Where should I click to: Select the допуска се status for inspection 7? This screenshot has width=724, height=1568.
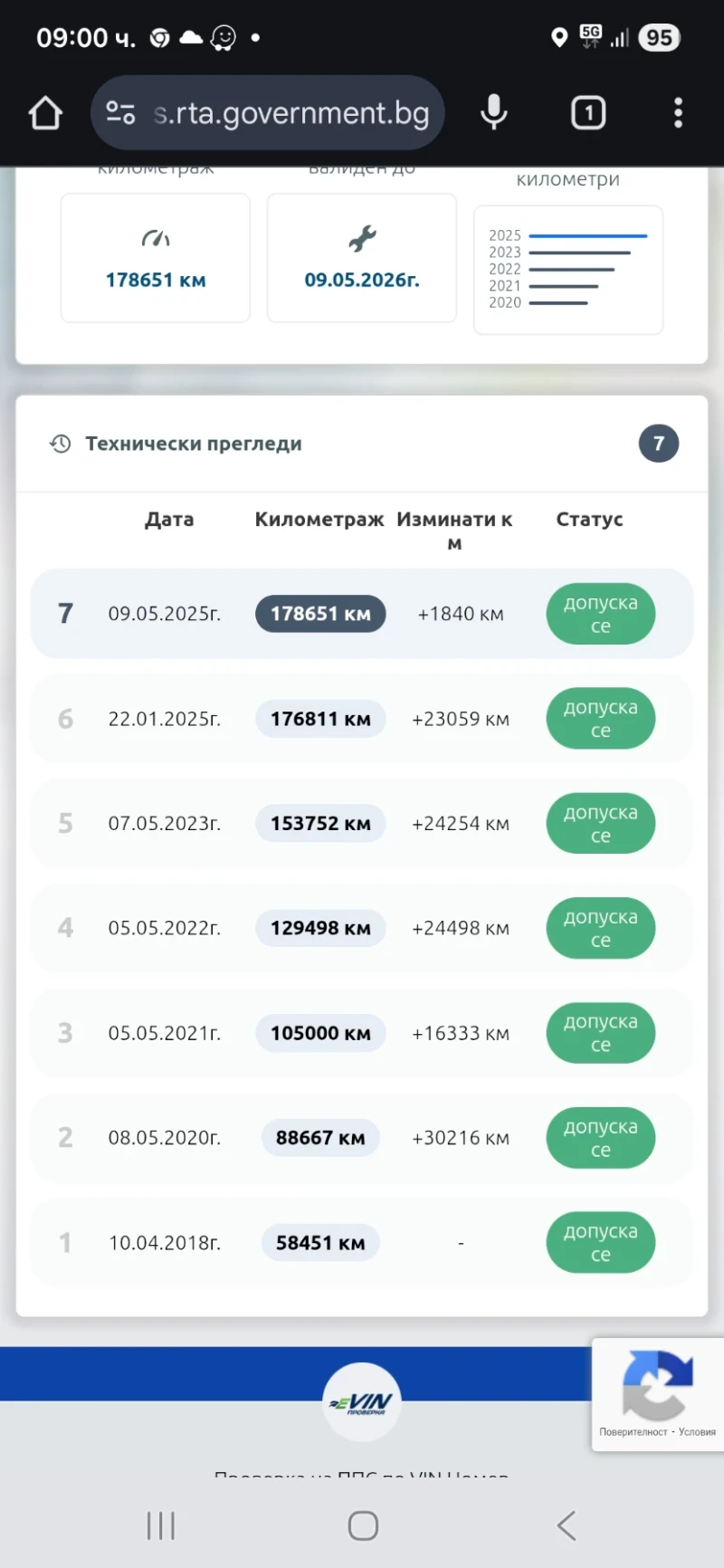coord(600,614)
